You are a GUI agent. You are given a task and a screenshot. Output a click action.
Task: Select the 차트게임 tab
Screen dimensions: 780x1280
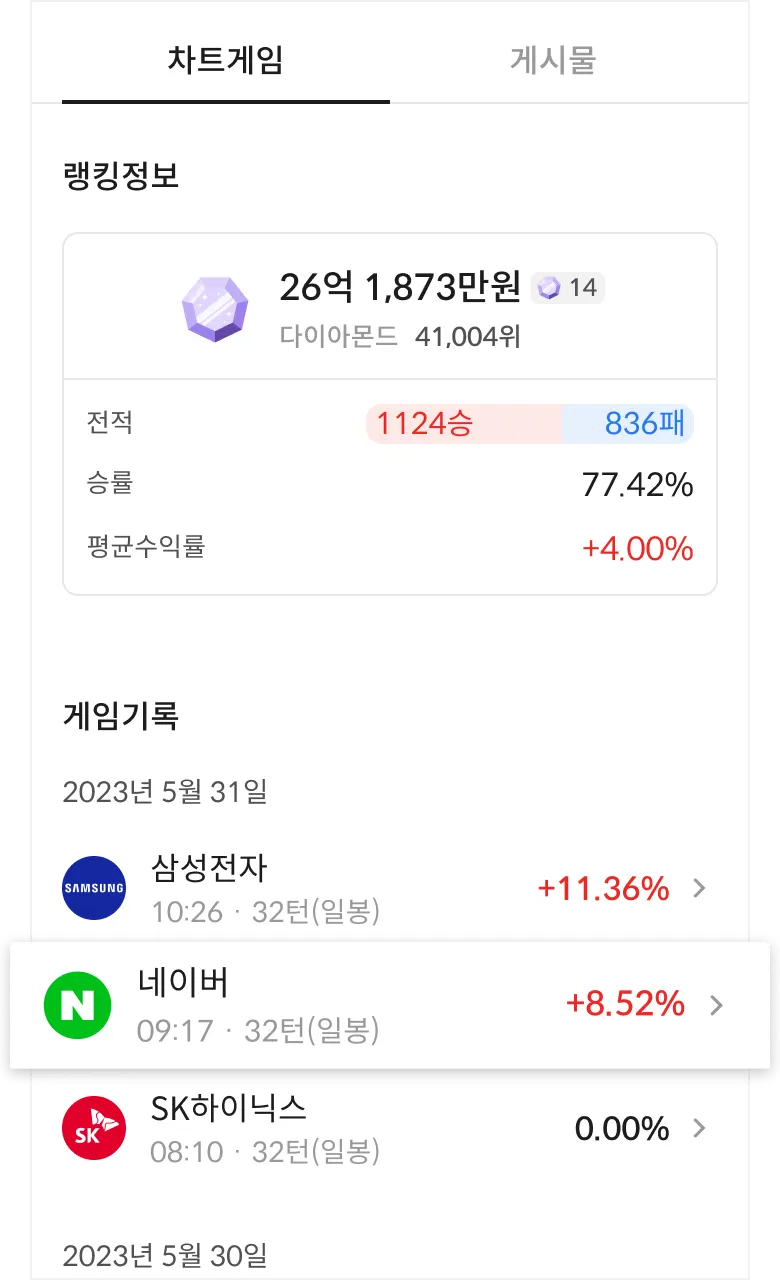[226, 61]
